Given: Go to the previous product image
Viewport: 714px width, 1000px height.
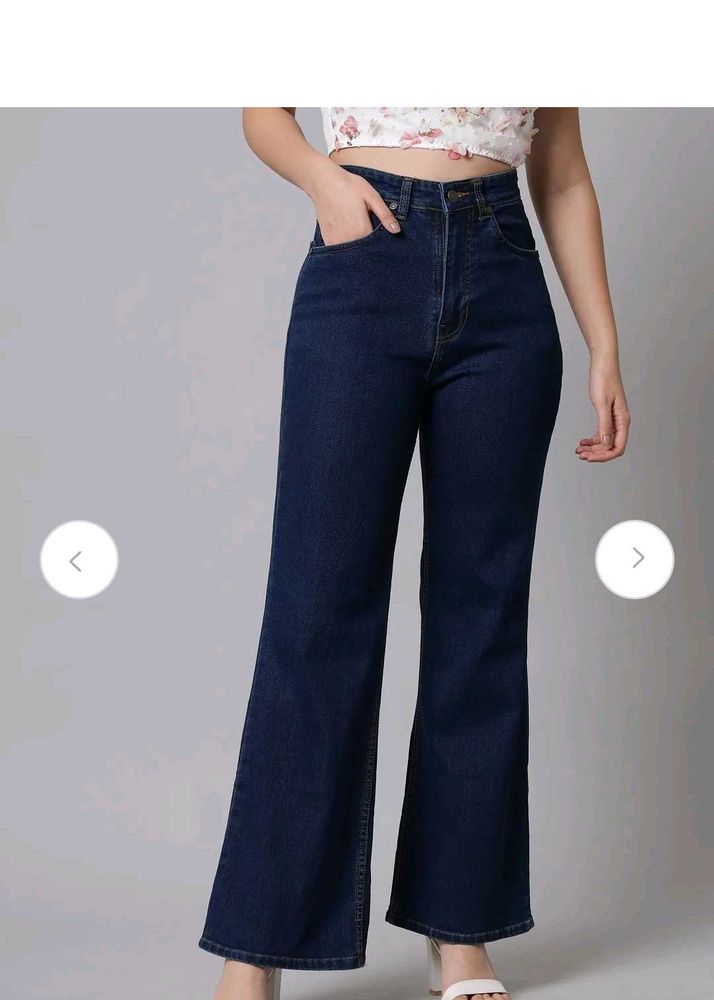Looking at the screenshot, I should tap(79, 560).
